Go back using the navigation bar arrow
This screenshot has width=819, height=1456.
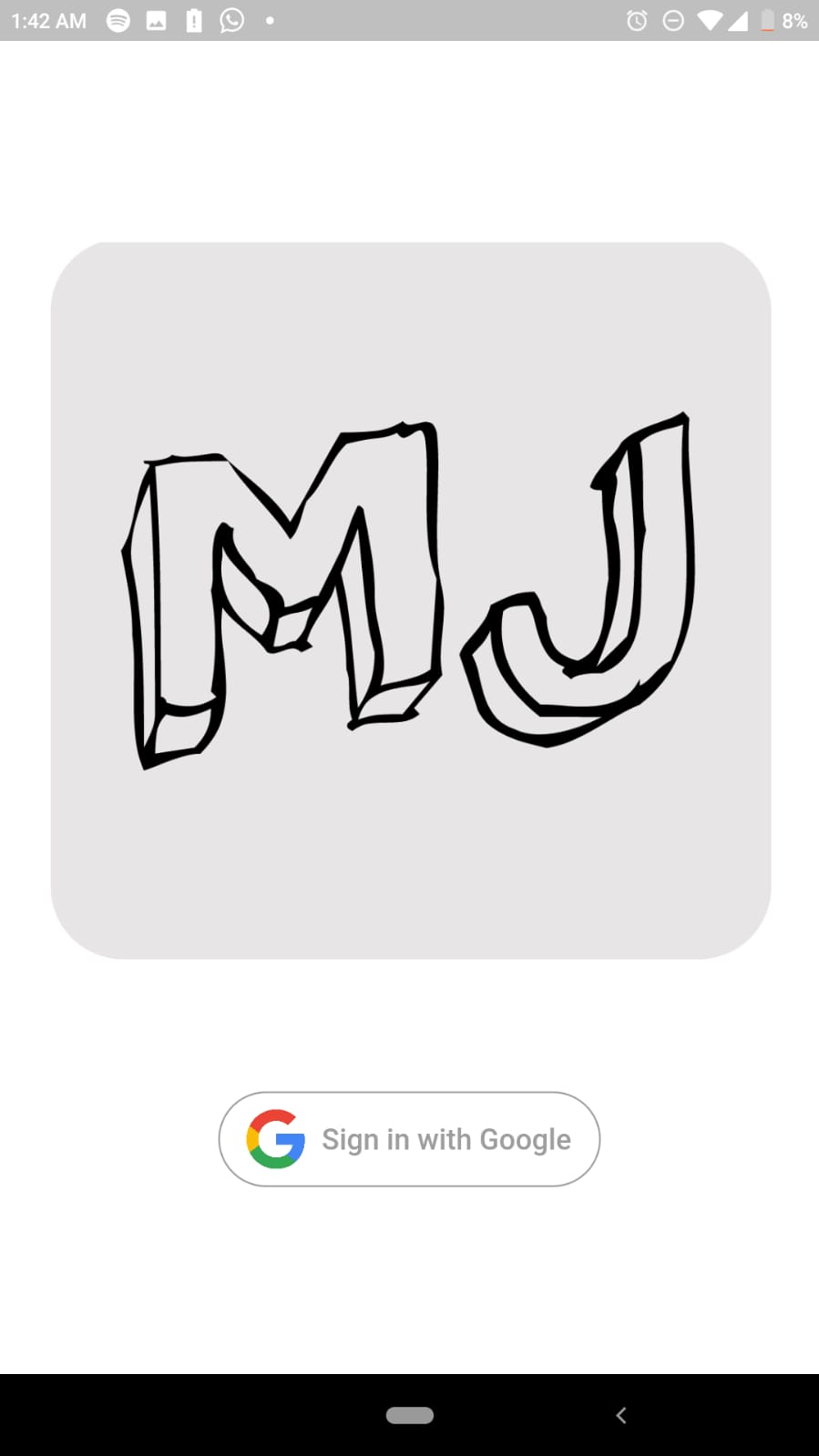tap(621, 1415)
